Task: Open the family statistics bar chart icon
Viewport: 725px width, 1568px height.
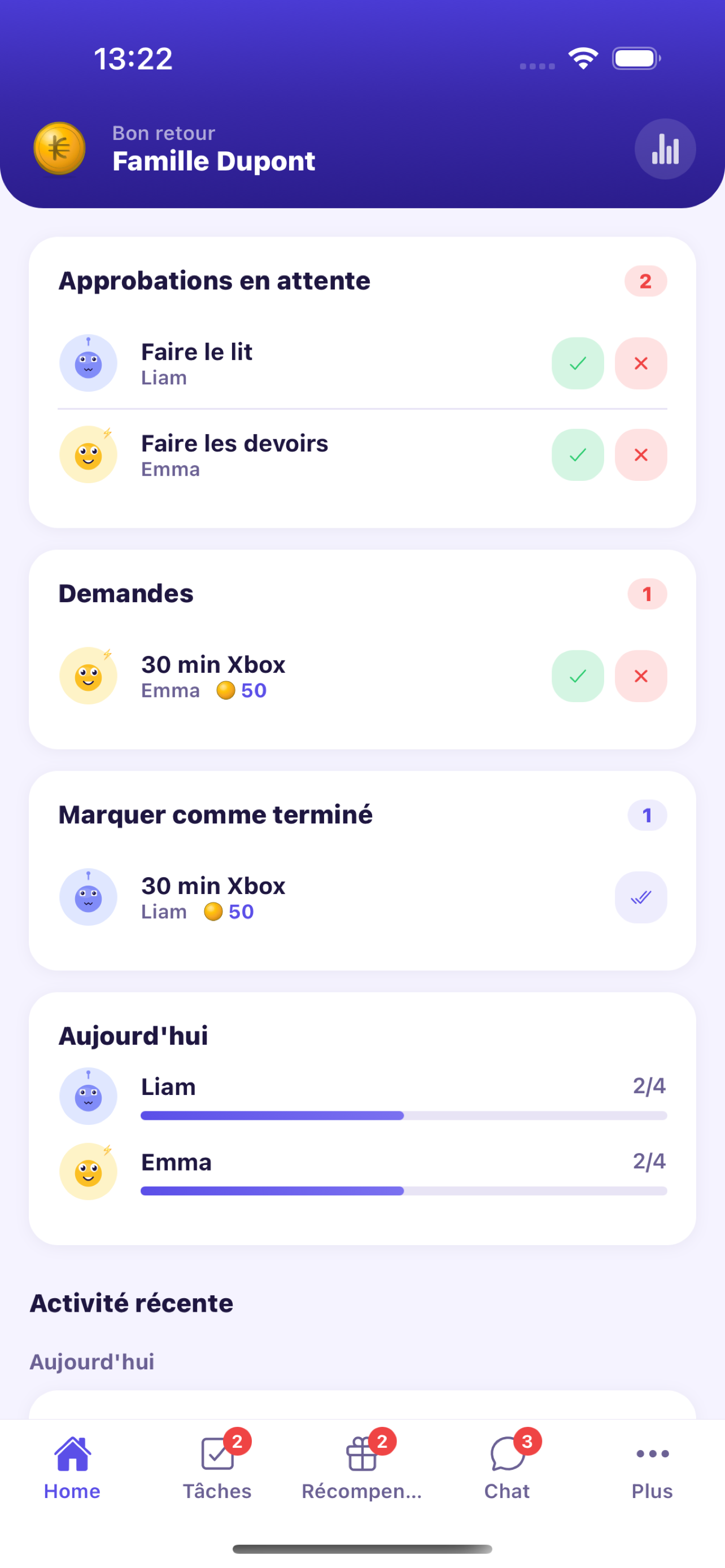Action: click(665, 148)
